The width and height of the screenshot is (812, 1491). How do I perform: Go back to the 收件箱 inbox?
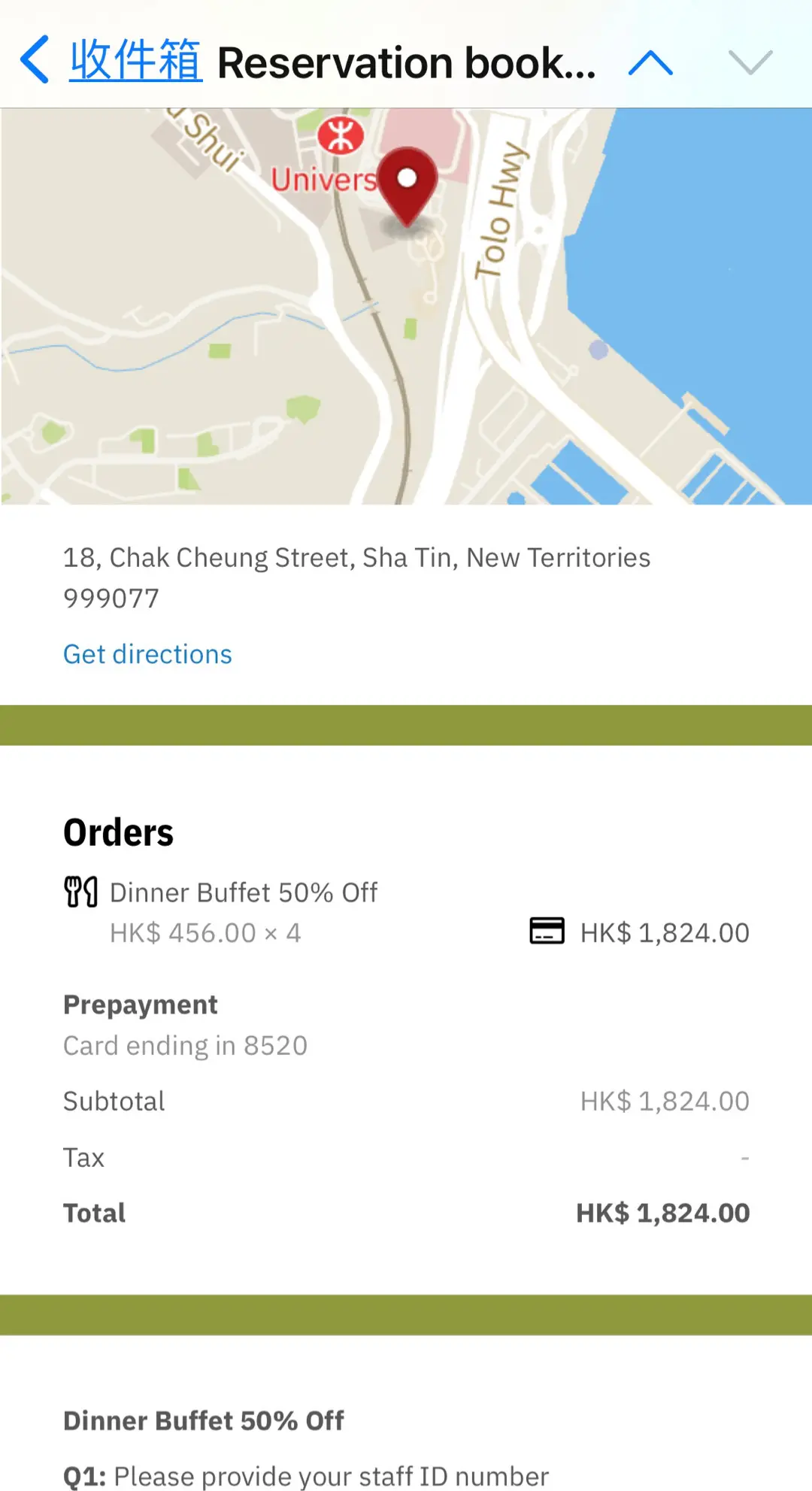(x=113, y=60)
